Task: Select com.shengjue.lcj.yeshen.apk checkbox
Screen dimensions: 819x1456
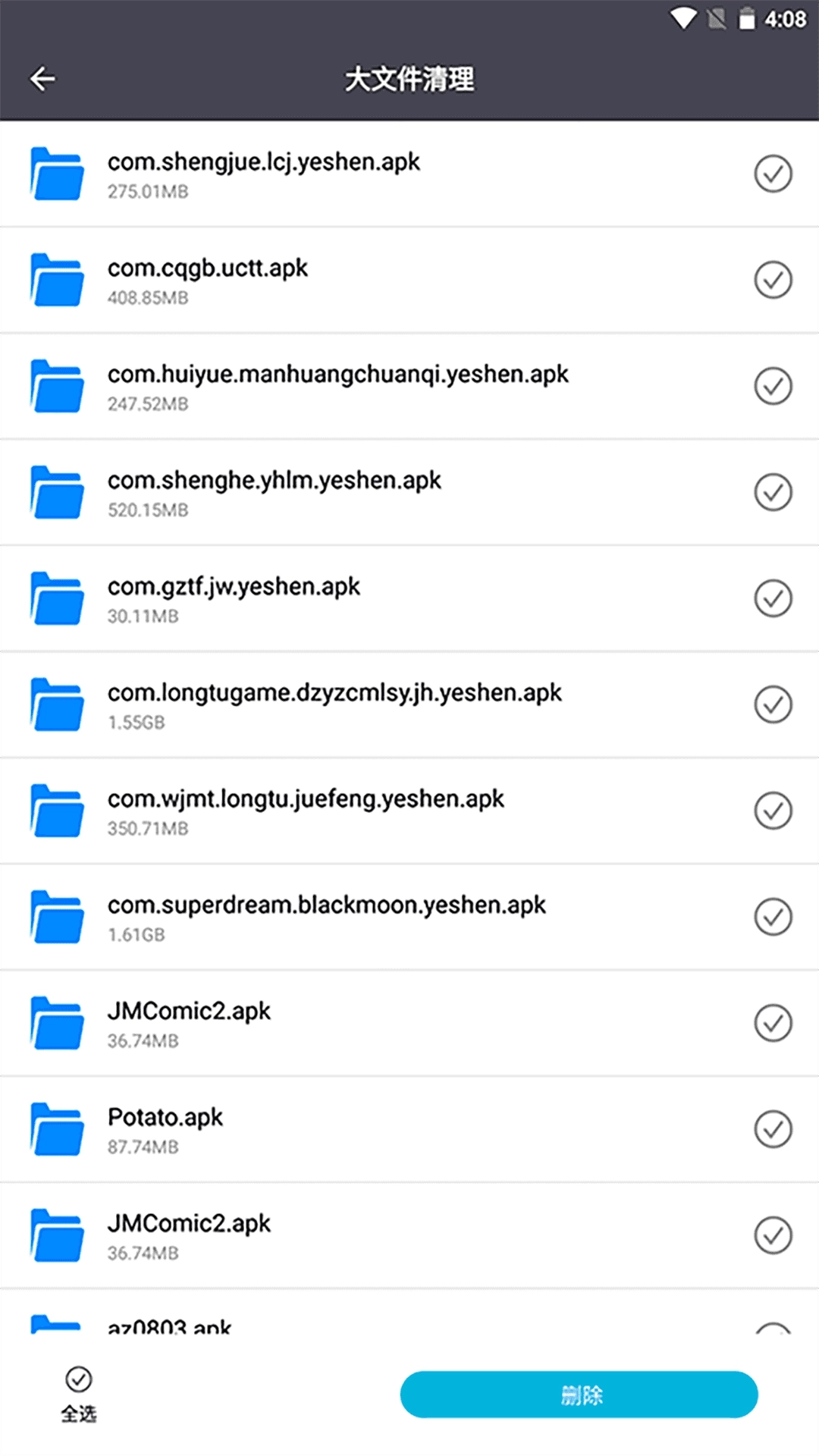Action: point(773,174)
